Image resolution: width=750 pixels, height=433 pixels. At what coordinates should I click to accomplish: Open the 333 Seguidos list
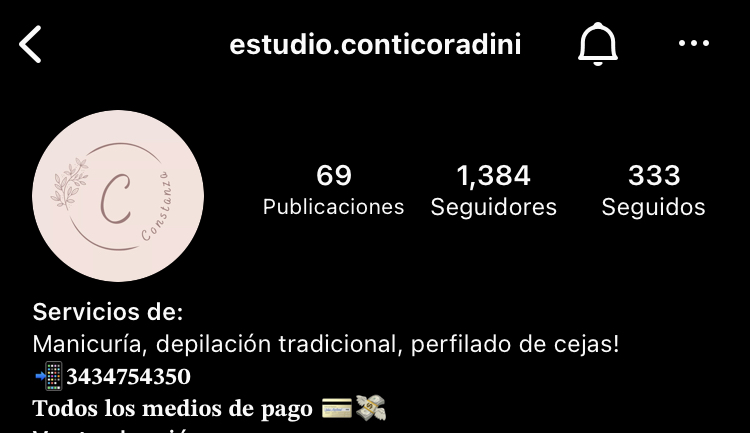(653, 190)
